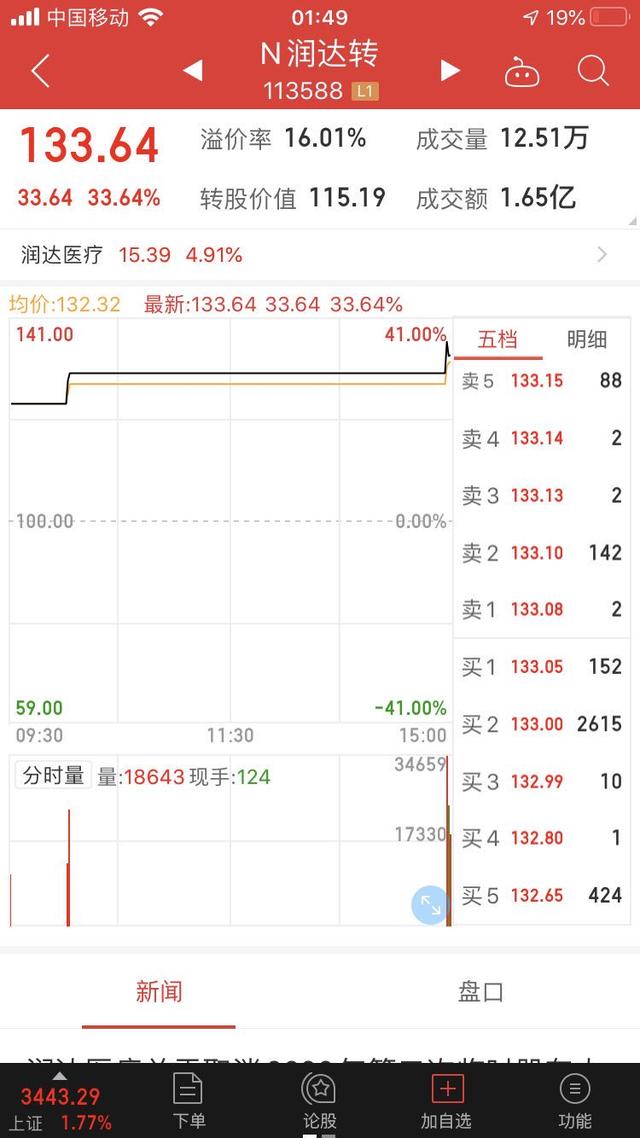Select the 新闻 tab

click(x=158, y=991)
